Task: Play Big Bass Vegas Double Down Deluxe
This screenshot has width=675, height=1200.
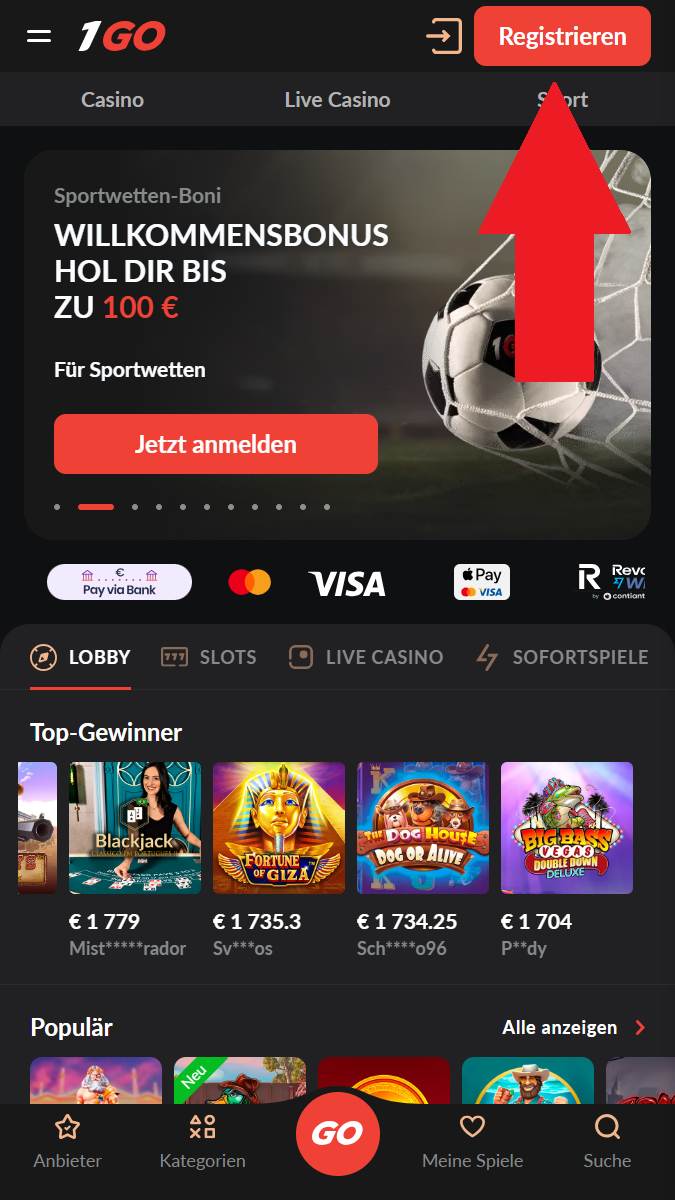Action: coord(567,828)
